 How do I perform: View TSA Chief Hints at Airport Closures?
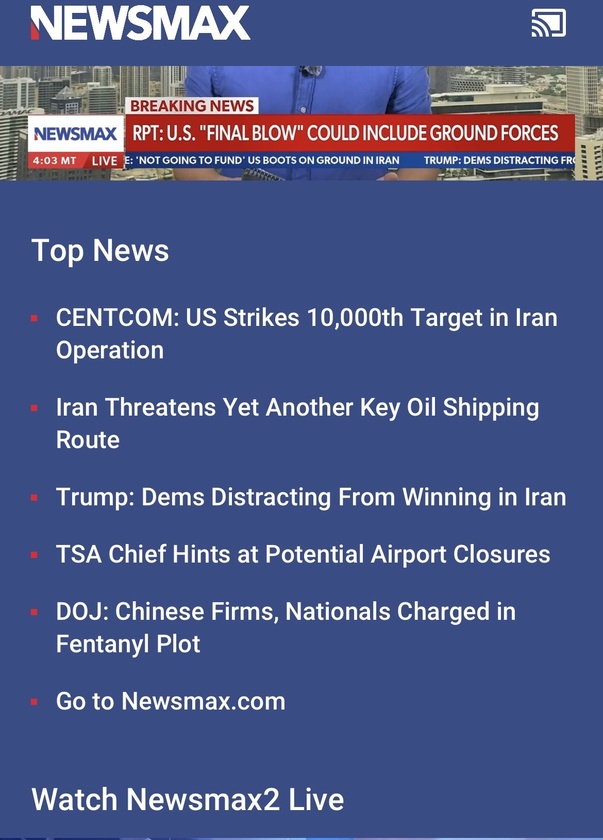(x=302, y=554)
